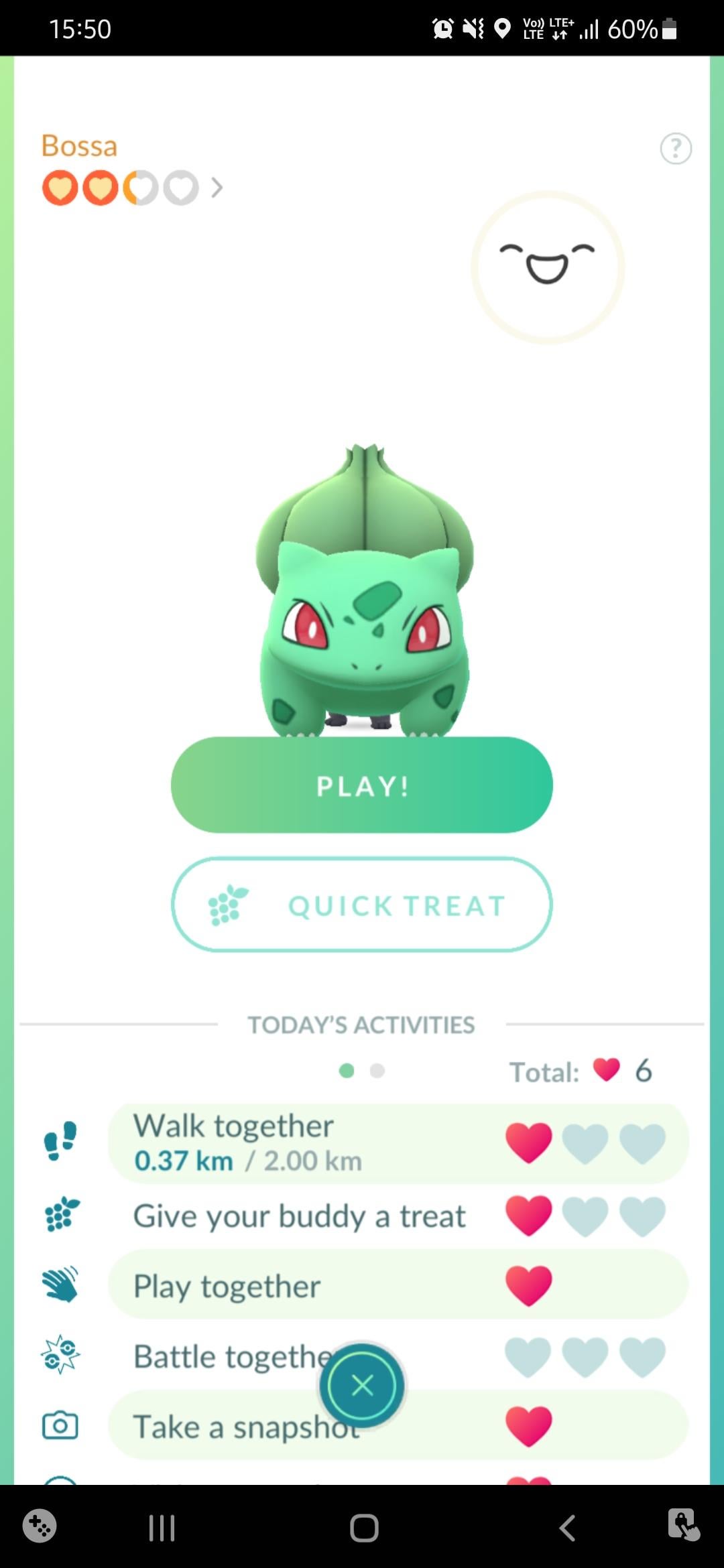
Task: Open the help question mark icon
Action: pos(676,148)
